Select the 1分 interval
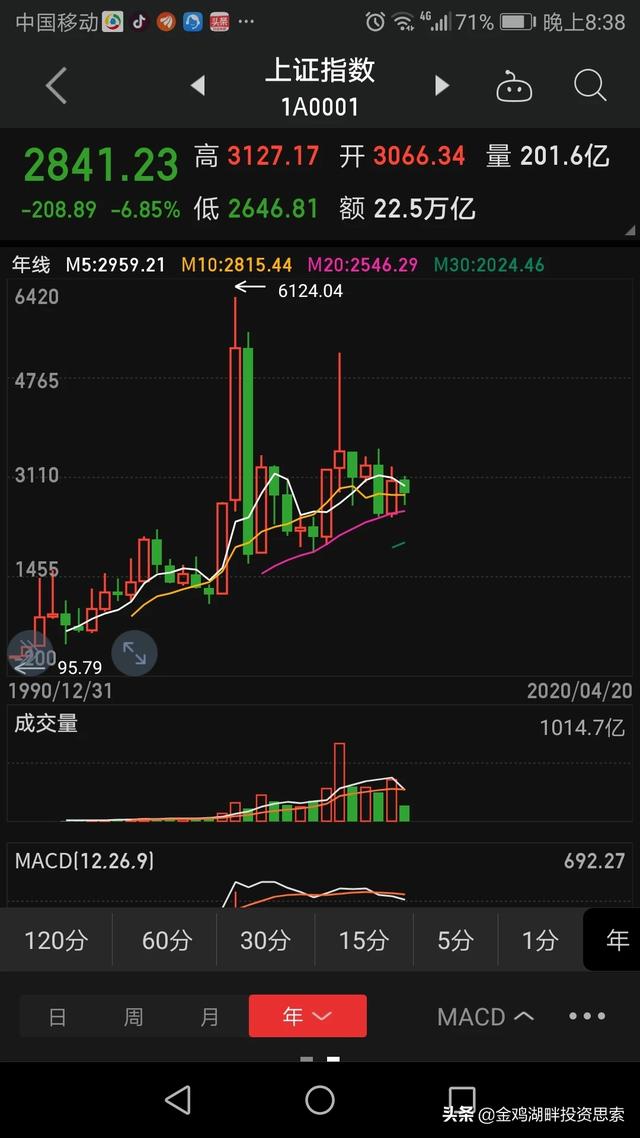 click(x=540, y=941)
